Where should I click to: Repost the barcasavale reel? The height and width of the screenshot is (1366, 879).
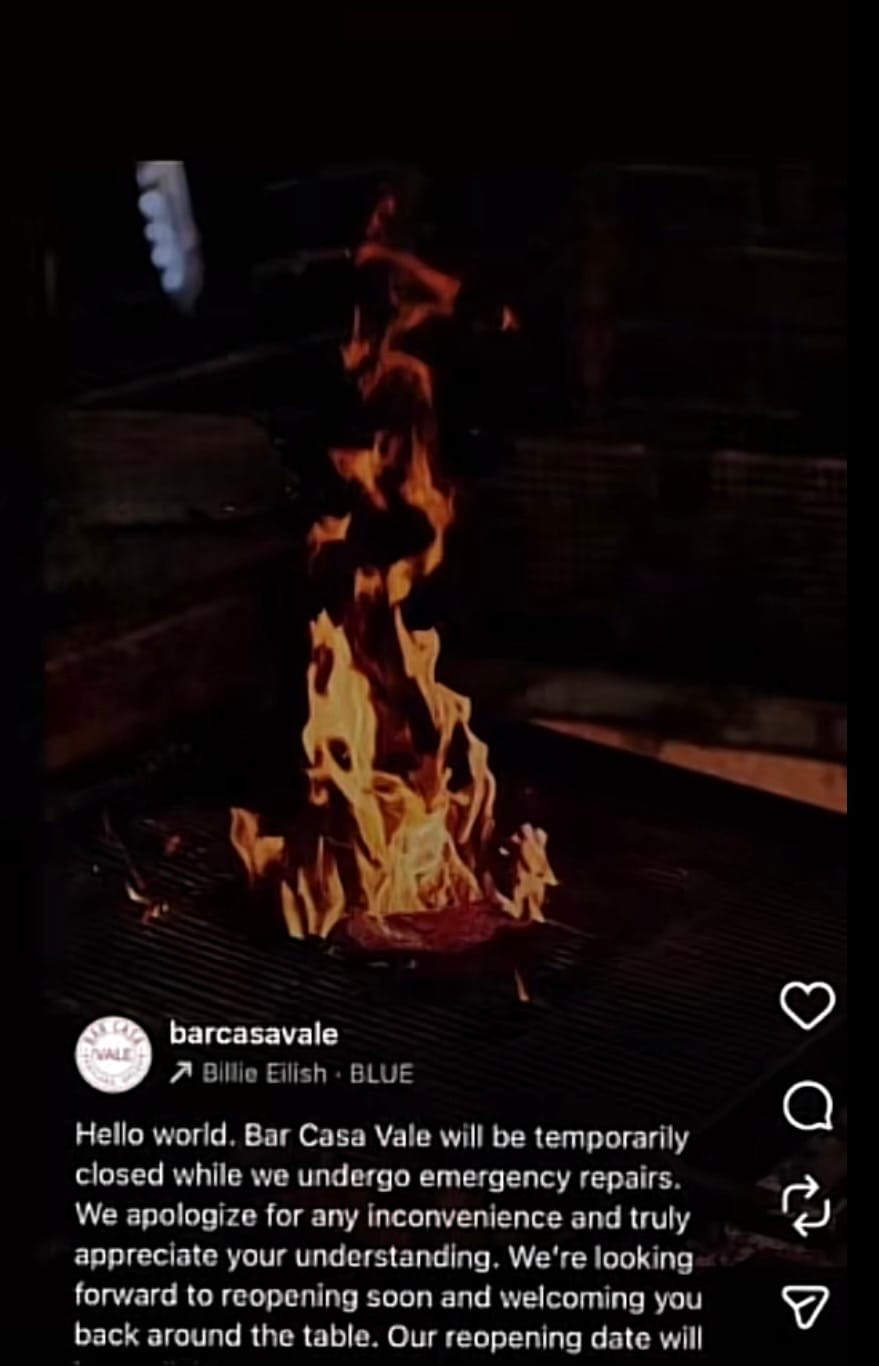[x=806, y=1205]
